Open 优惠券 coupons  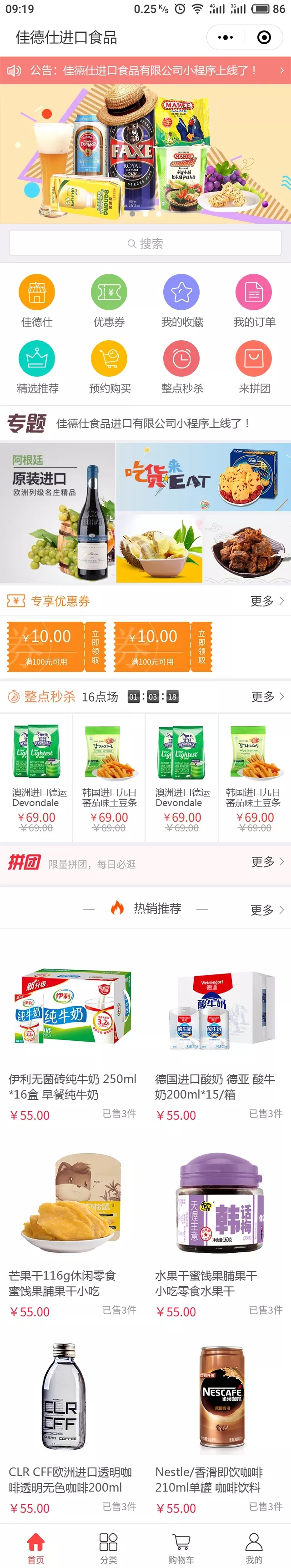(109, 301)
